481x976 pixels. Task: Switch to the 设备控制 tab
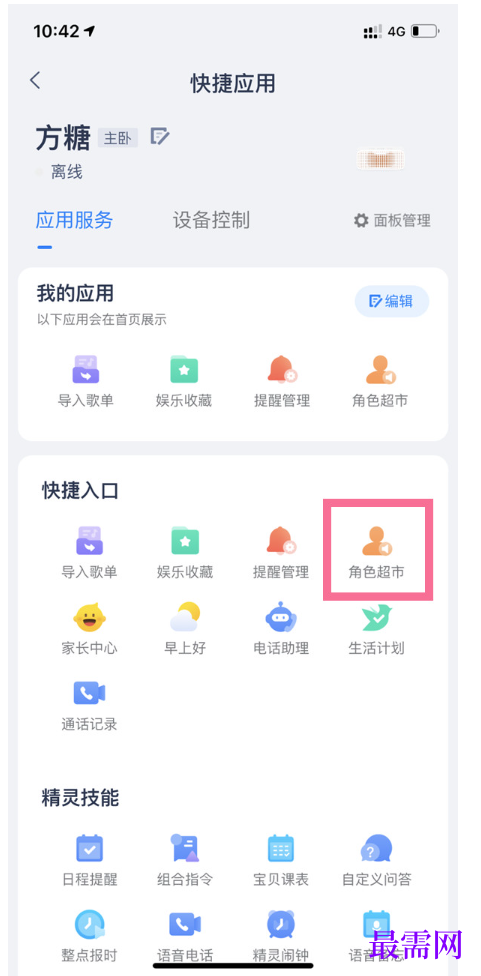[x=212, y=220]
